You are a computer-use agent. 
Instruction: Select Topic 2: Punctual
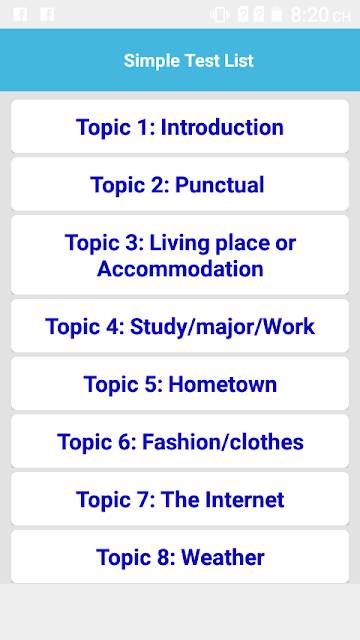[180, 184]
